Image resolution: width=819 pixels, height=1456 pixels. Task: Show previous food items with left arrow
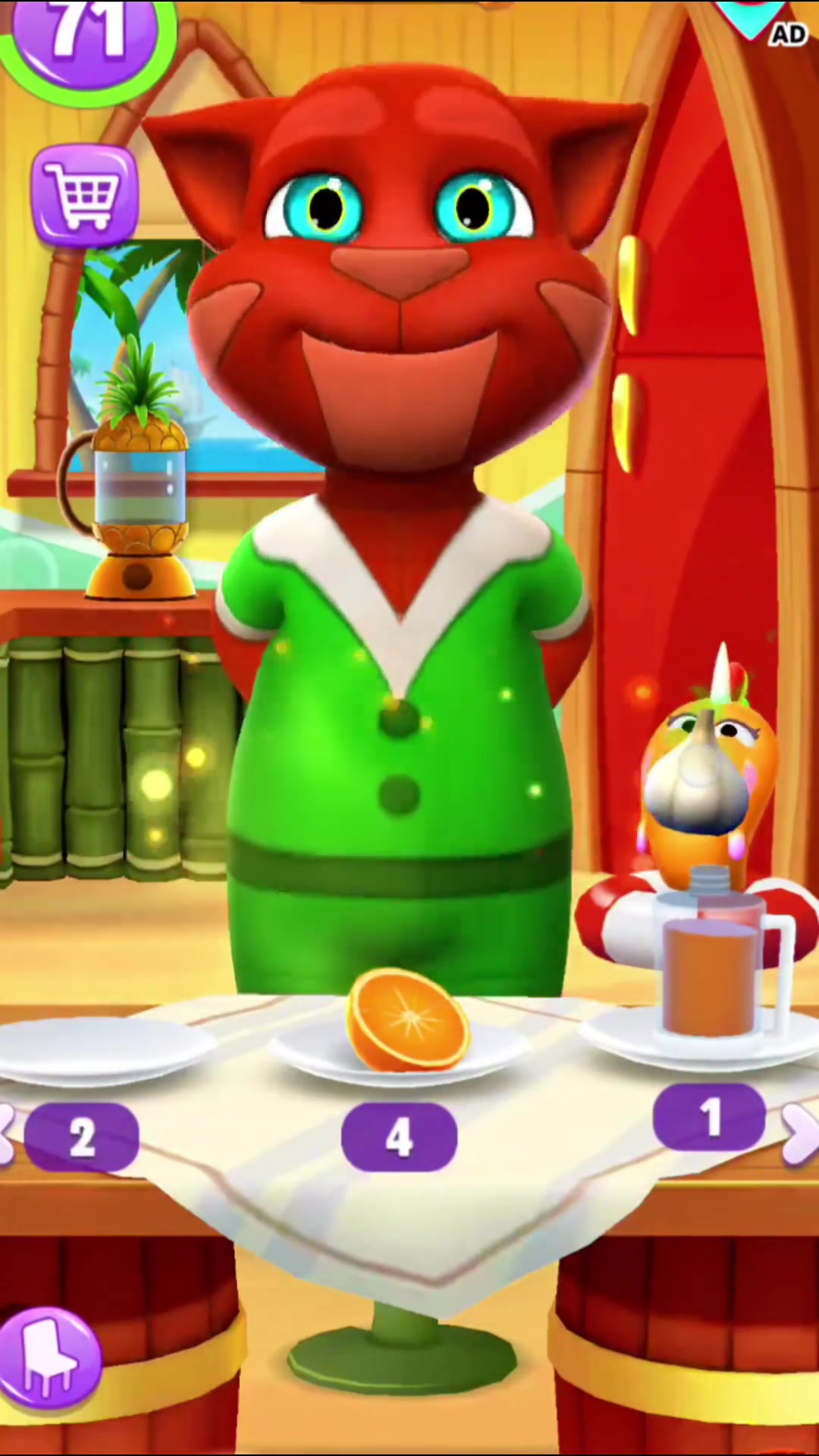(x=8, y=1134)
